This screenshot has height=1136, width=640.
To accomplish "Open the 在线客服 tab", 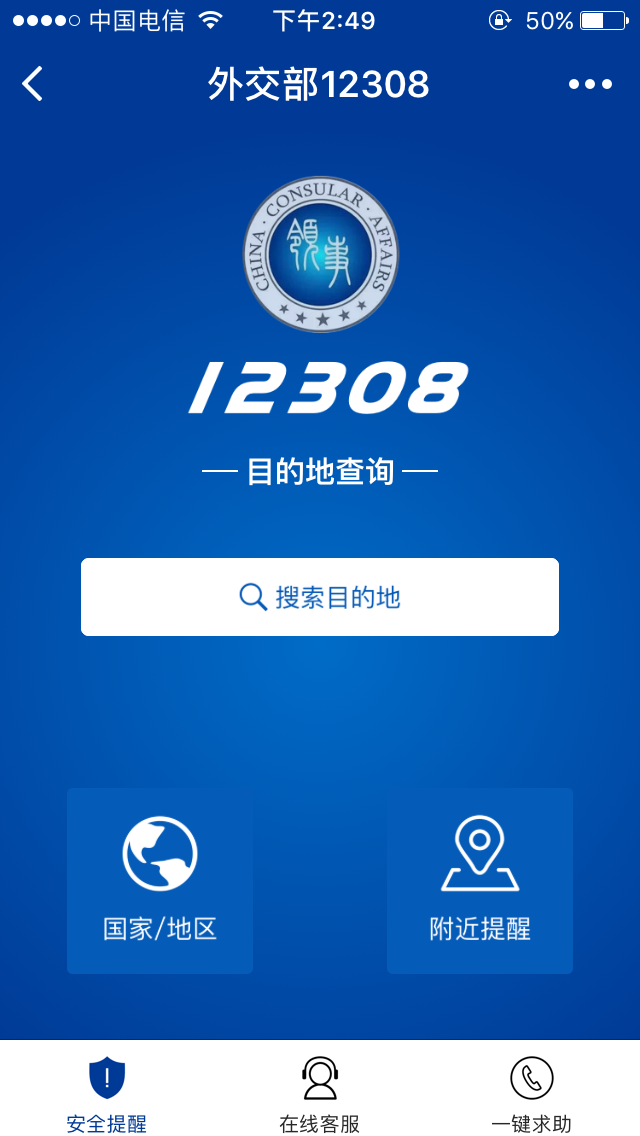I will pos(320,1092).
